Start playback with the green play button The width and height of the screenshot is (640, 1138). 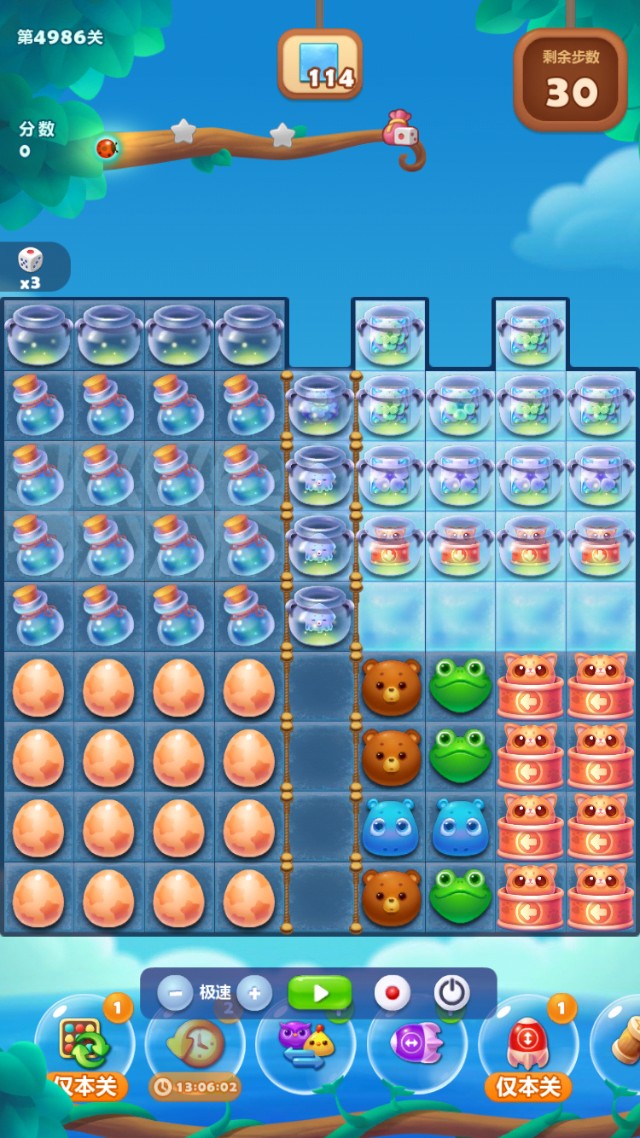320,993
